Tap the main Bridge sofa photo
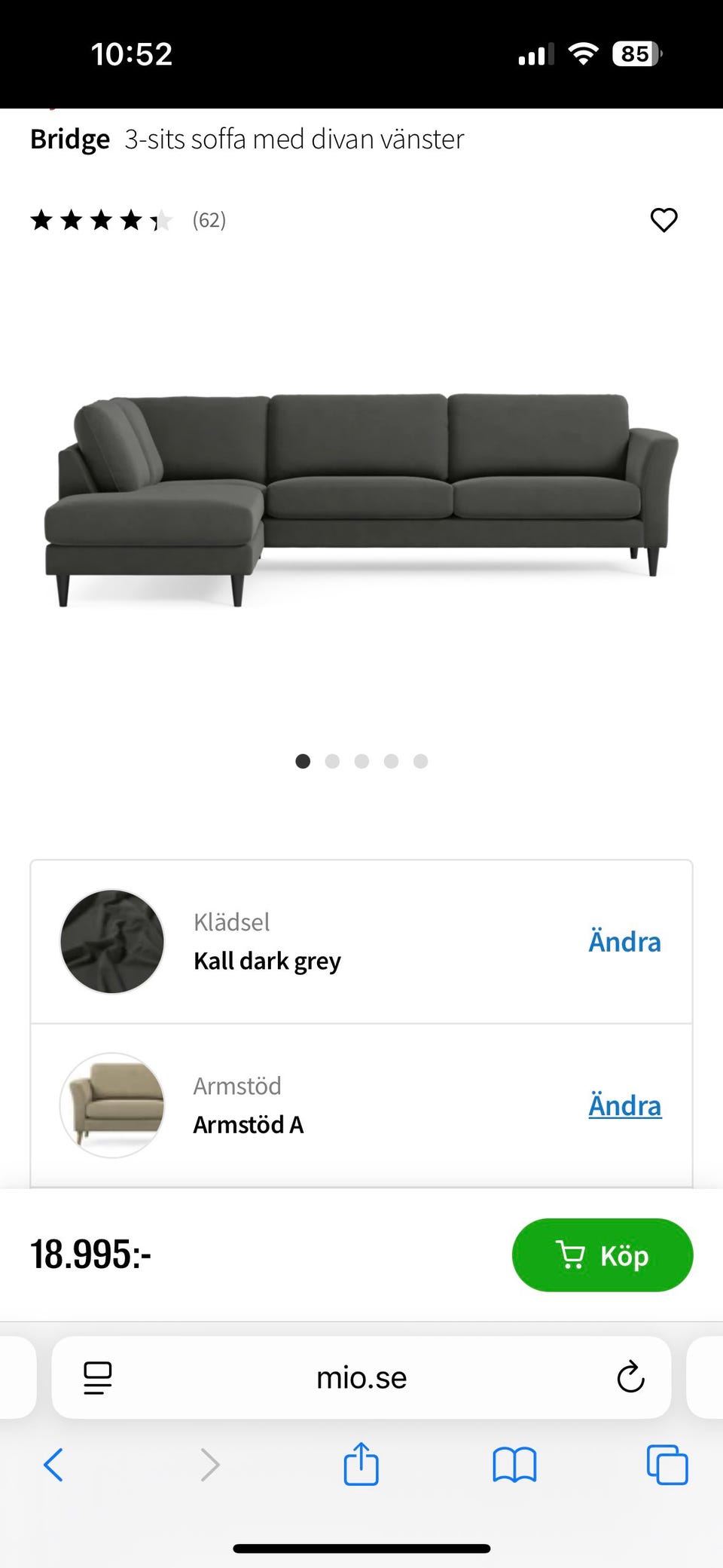The height and width of the screenshot is (1568, 723). tap(361, 490)
